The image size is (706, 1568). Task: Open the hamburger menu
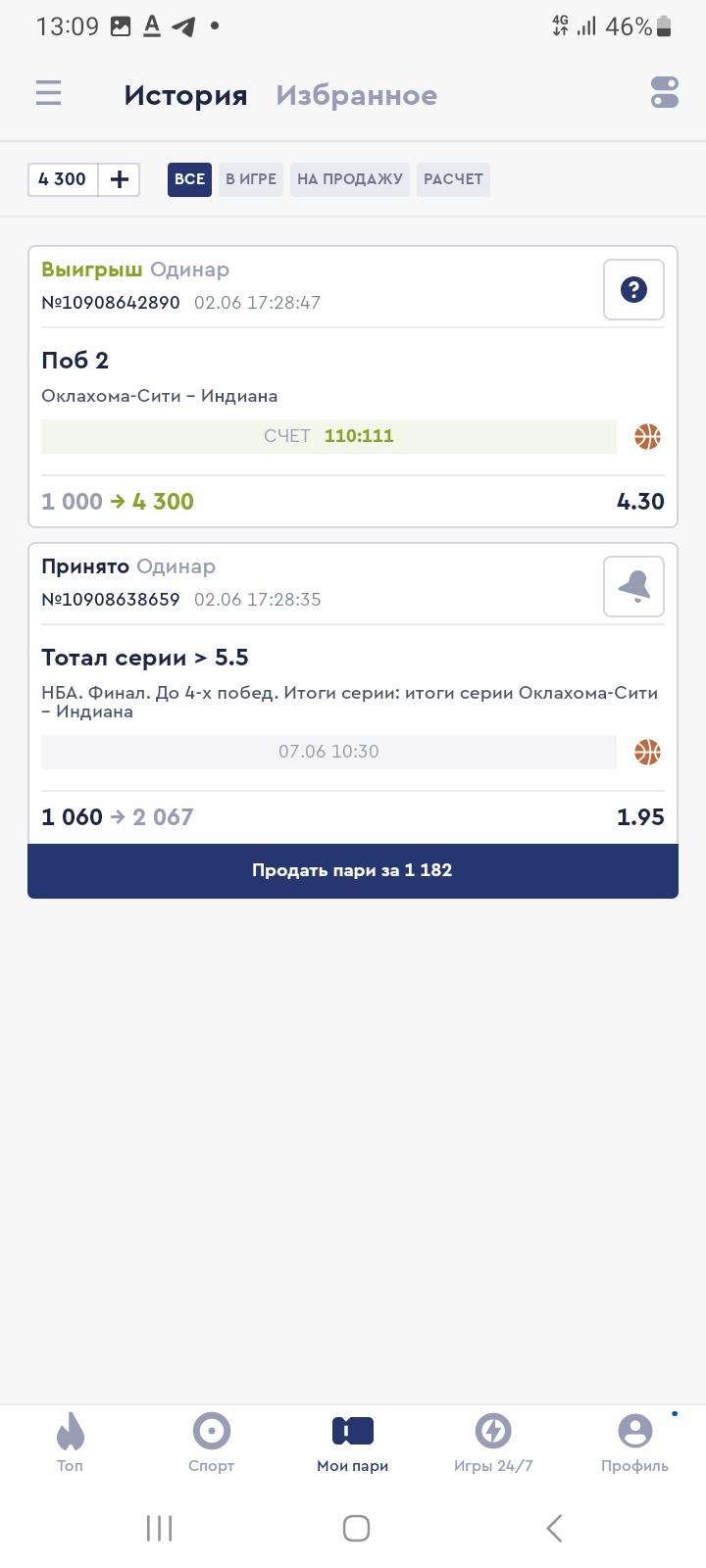click(48, 93)
